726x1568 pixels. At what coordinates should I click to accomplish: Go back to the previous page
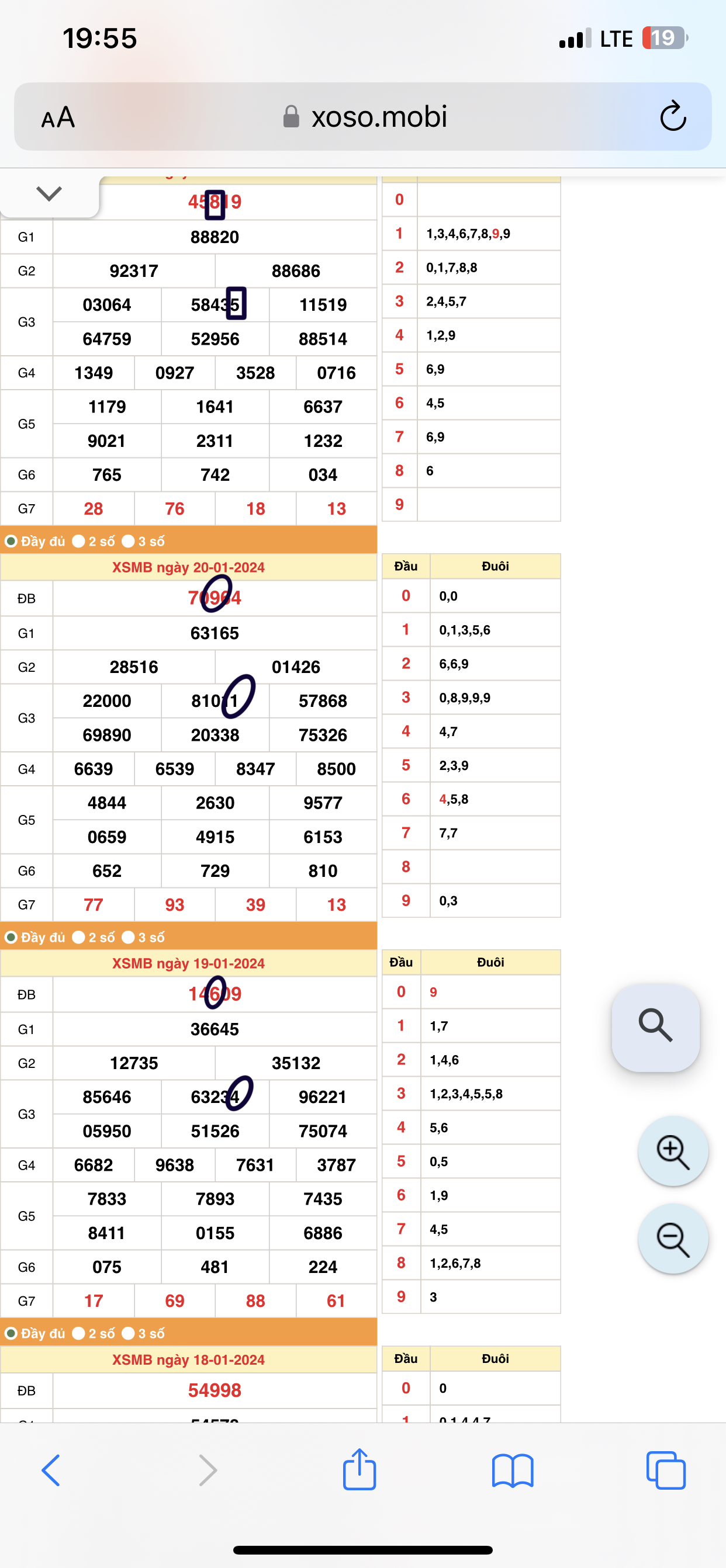pos(51,1470)
